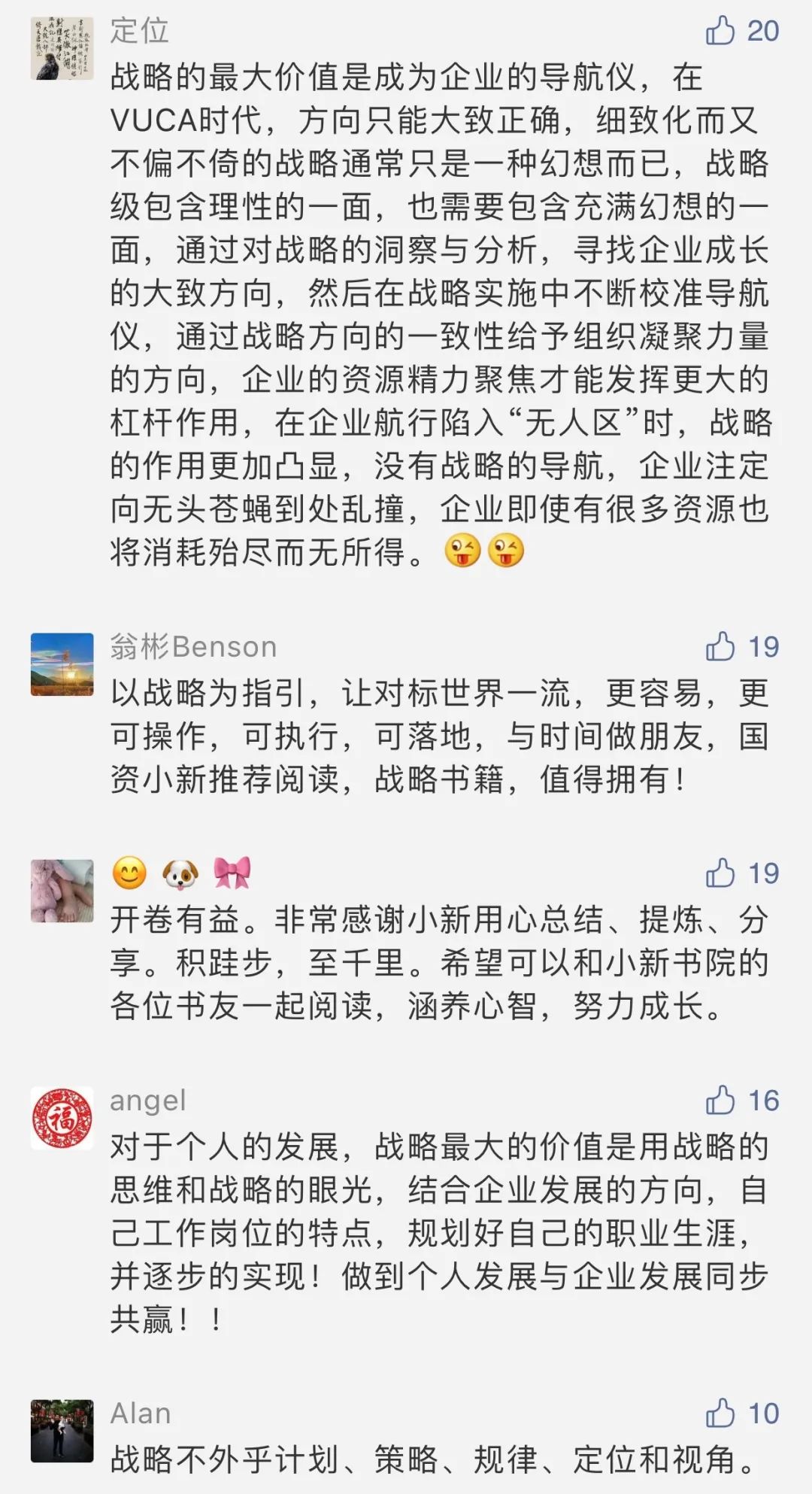Open 翁彬Benson's profile avatar

click(62, 664)
